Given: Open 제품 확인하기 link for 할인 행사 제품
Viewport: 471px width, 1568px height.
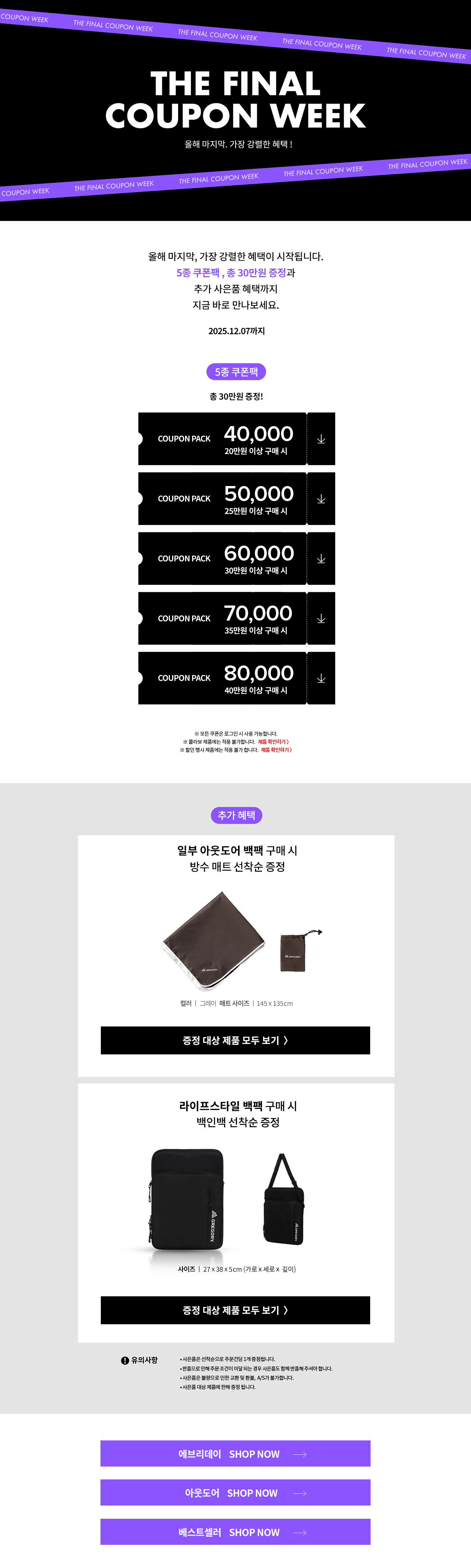Looking at the screenshot, I should tap(276, 750).
